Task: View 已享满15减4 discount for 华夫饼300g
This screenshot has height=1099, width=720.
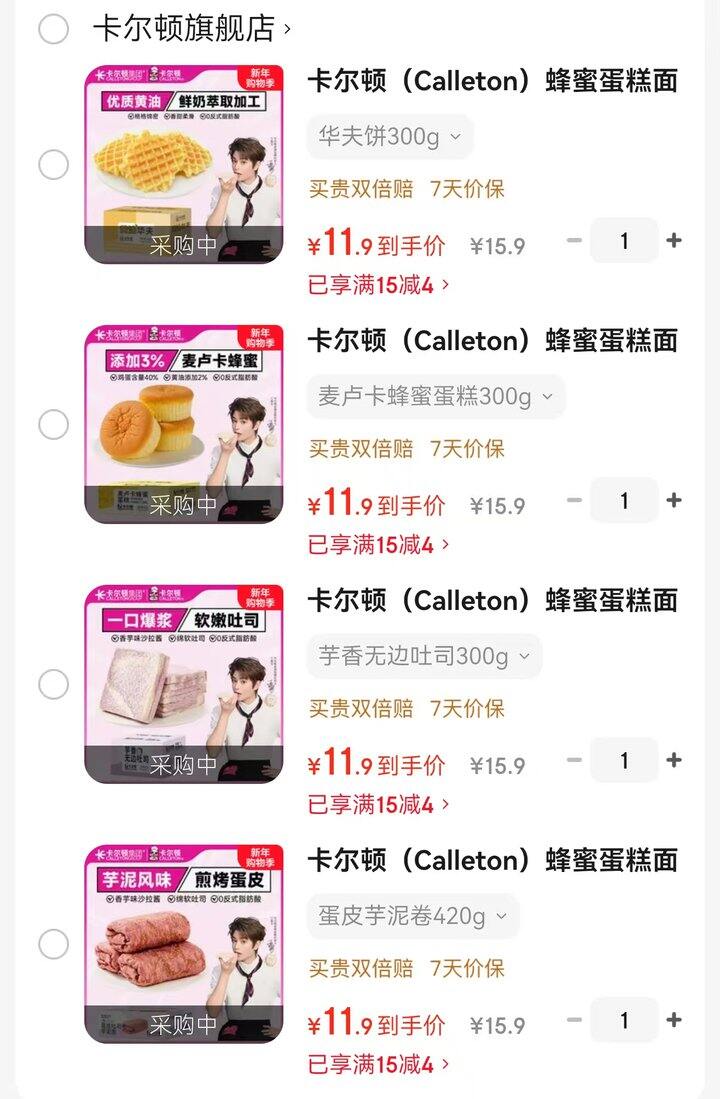Action: 378,285
